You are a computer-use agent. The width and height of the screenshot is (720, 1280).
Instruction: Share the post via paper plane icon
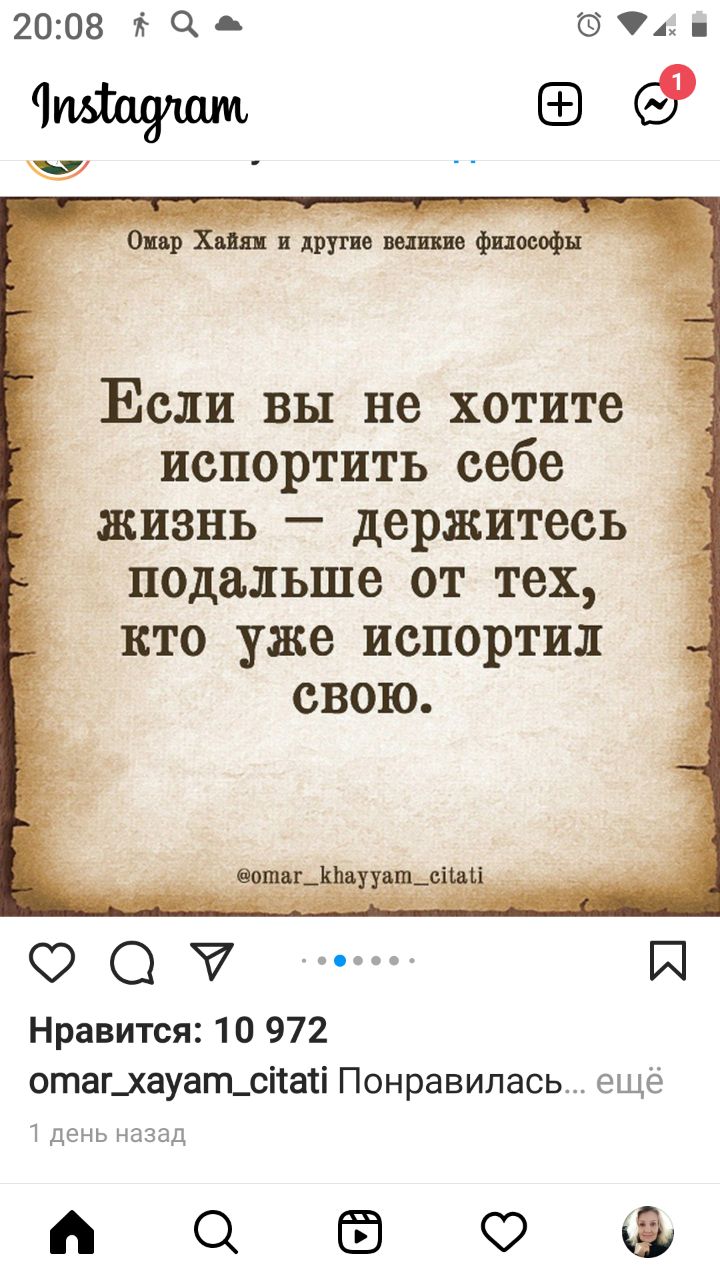[x=213, y=964]
